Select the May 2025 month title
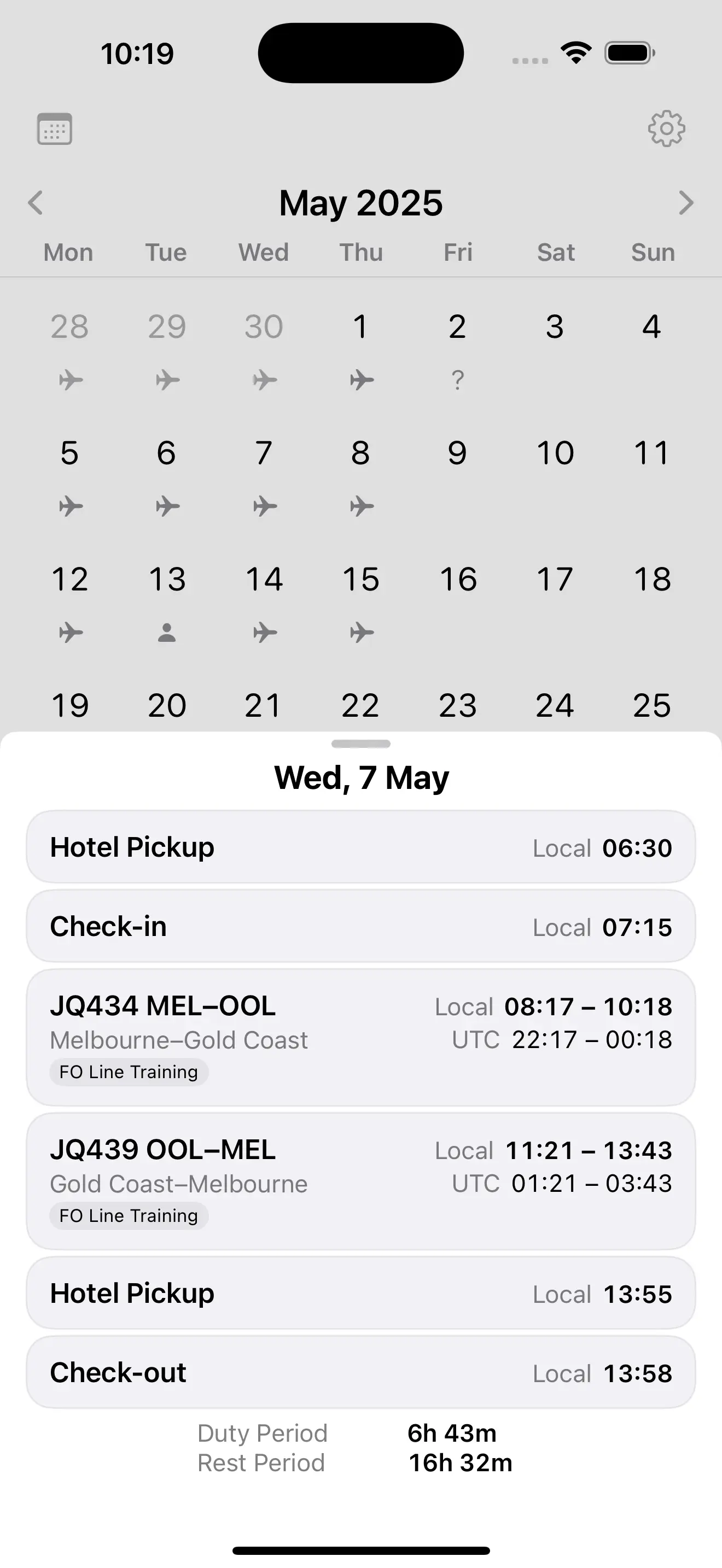 360,203
